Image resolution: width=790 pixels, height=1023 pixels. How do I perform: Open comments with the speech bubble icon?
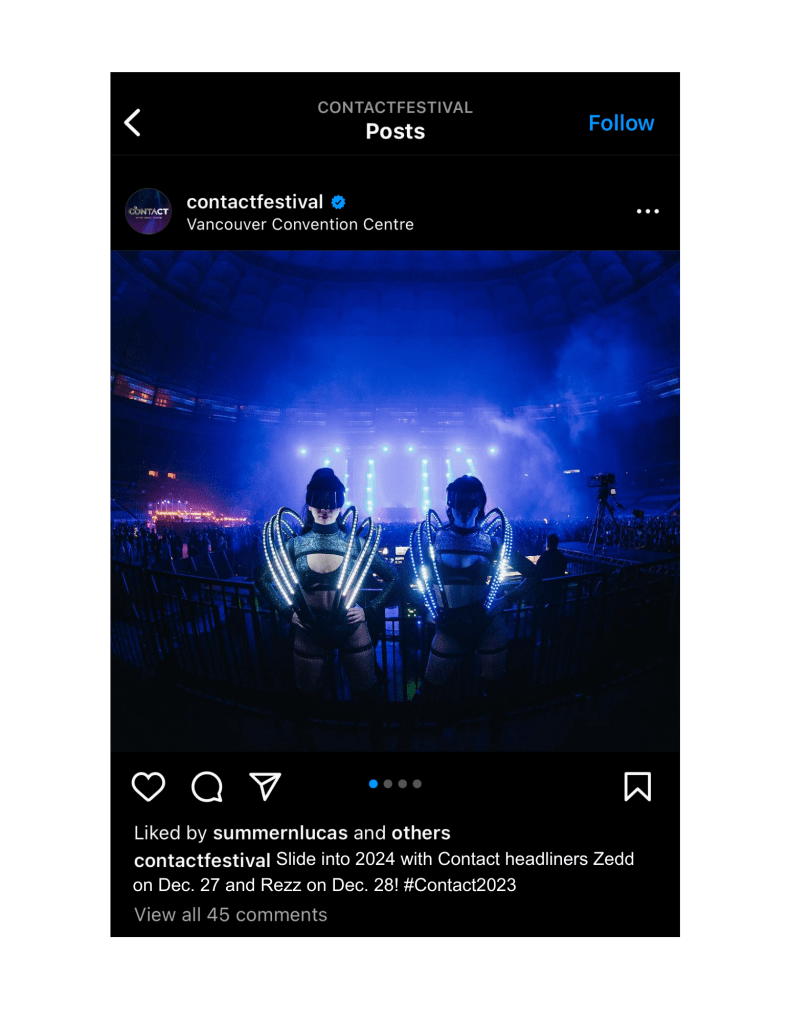pyautogui.click(x=206, y=787)
